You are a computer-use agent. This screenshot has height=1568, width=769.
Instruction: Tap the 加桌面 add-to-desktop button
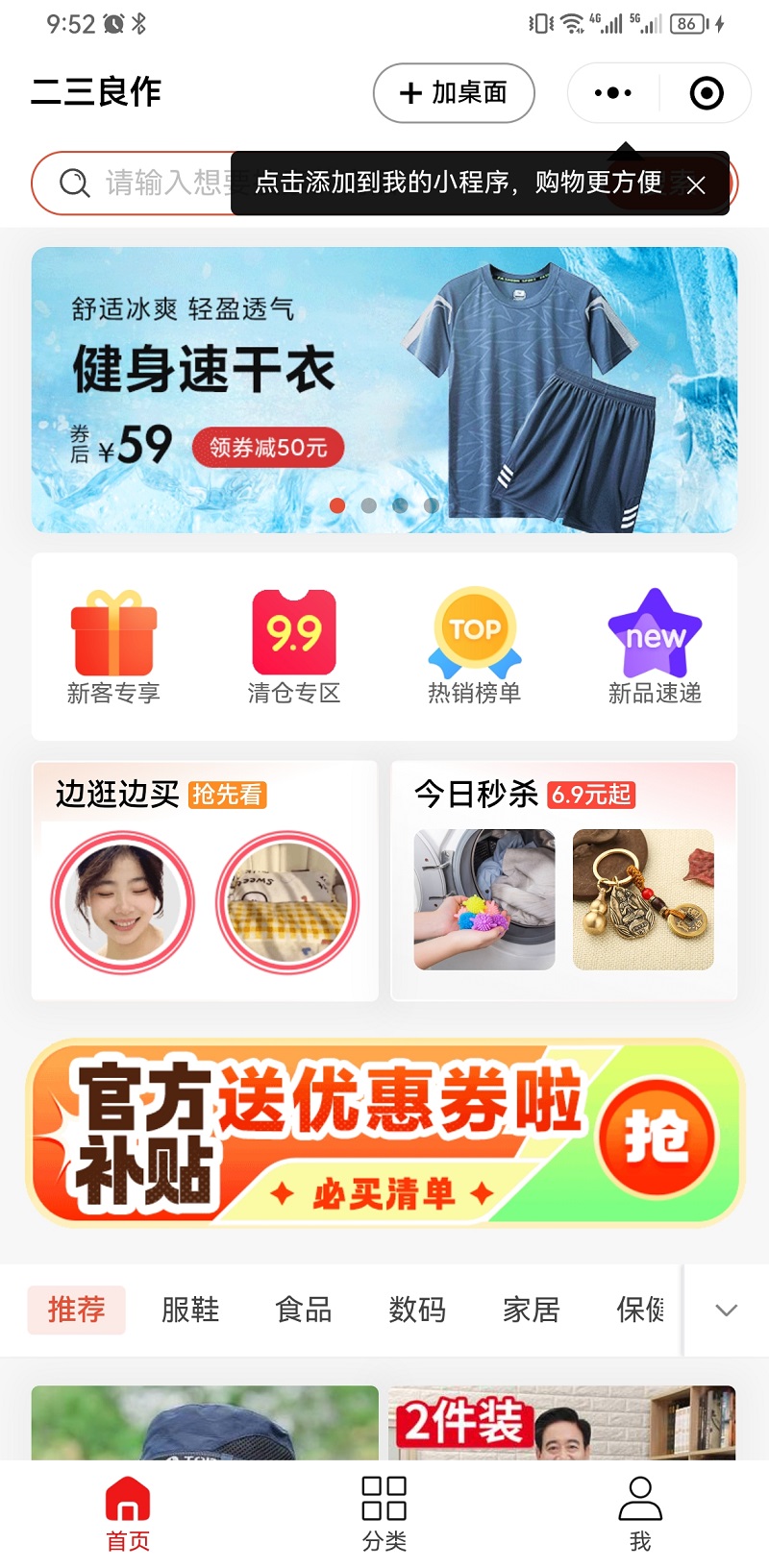[454, 93]
